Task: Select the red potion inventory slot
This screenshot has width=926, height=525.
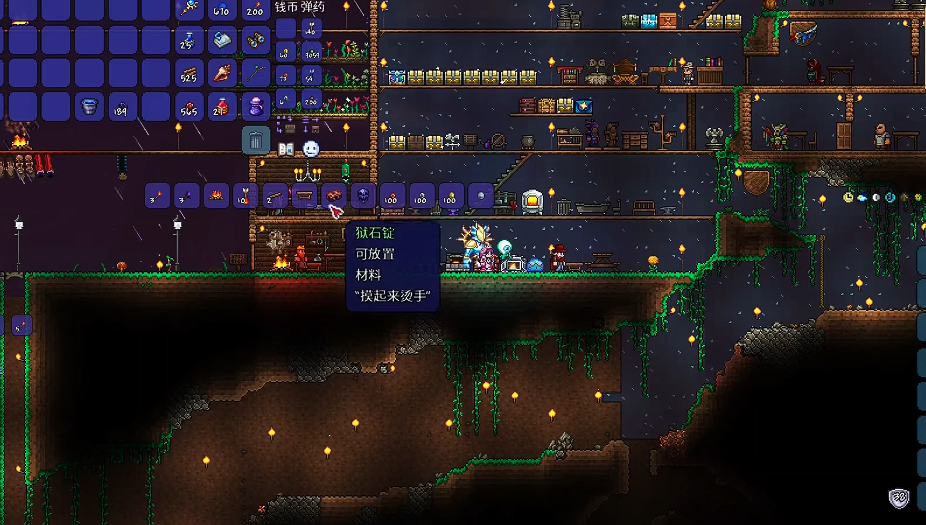Action: 222,105
